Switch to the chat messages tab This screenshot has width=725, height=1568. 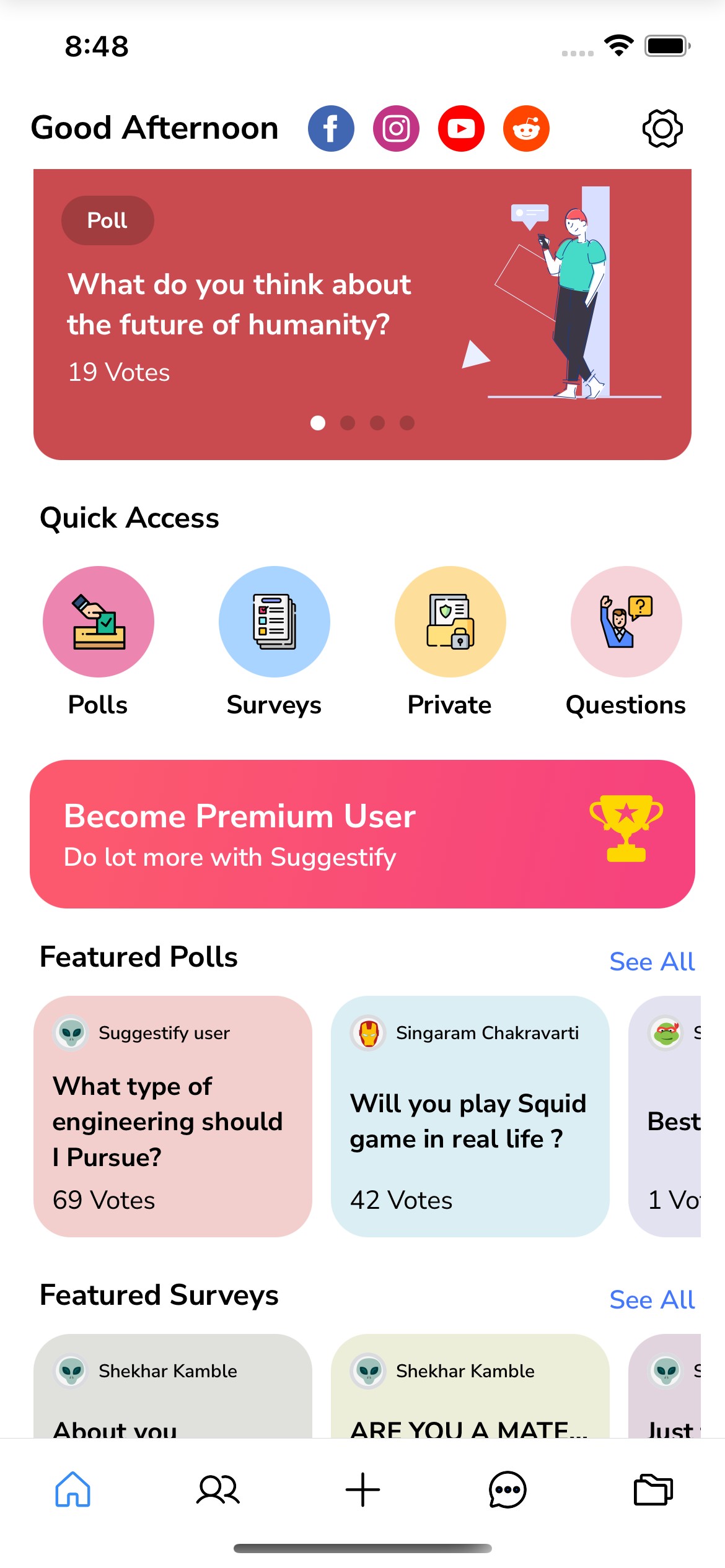coord(507,1489)
